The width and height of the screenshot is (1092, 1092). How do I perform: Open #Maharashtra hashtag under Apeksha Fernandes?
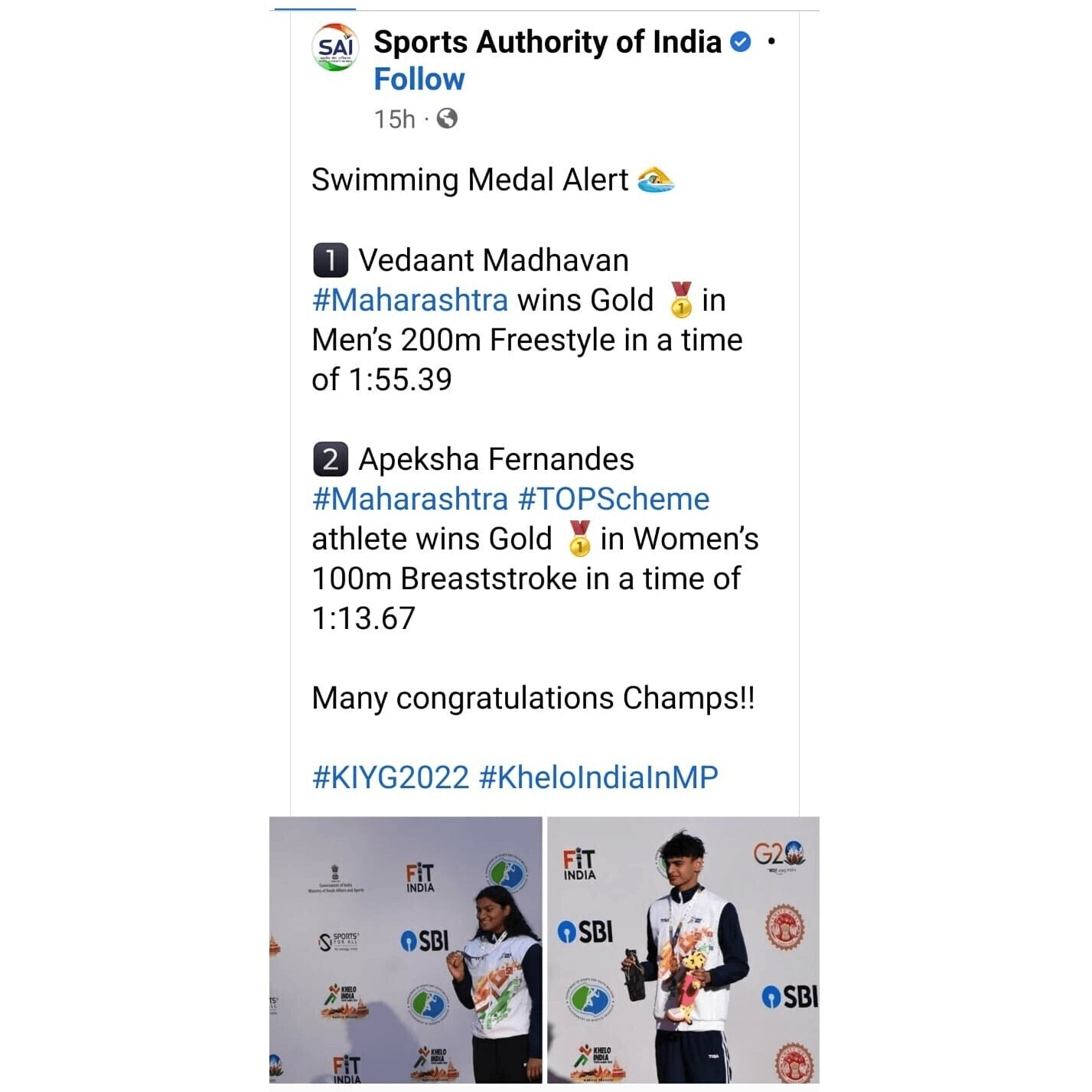[x=409, y=499]
